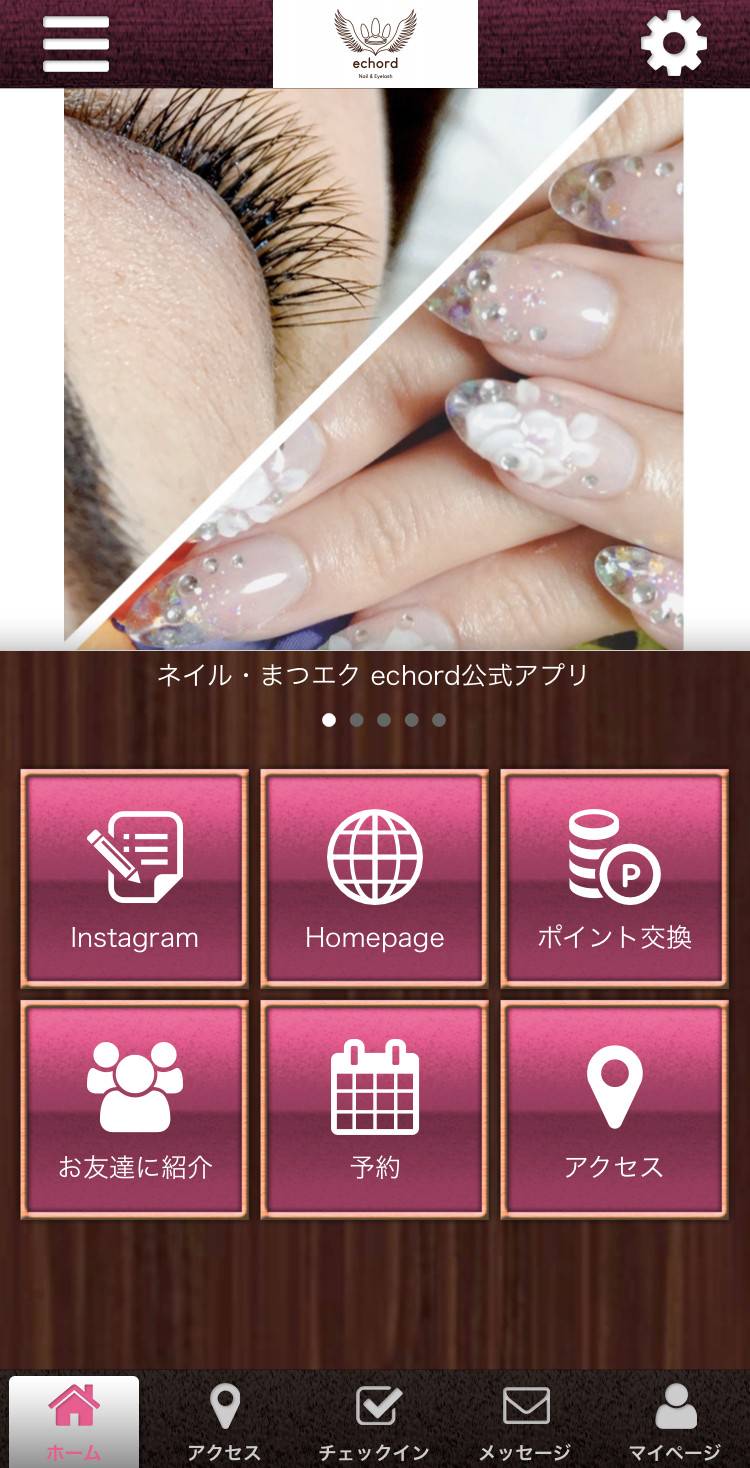This screenshot has width=750, height=1468.
Task: Open the settings gear
Action: point(673,43)
